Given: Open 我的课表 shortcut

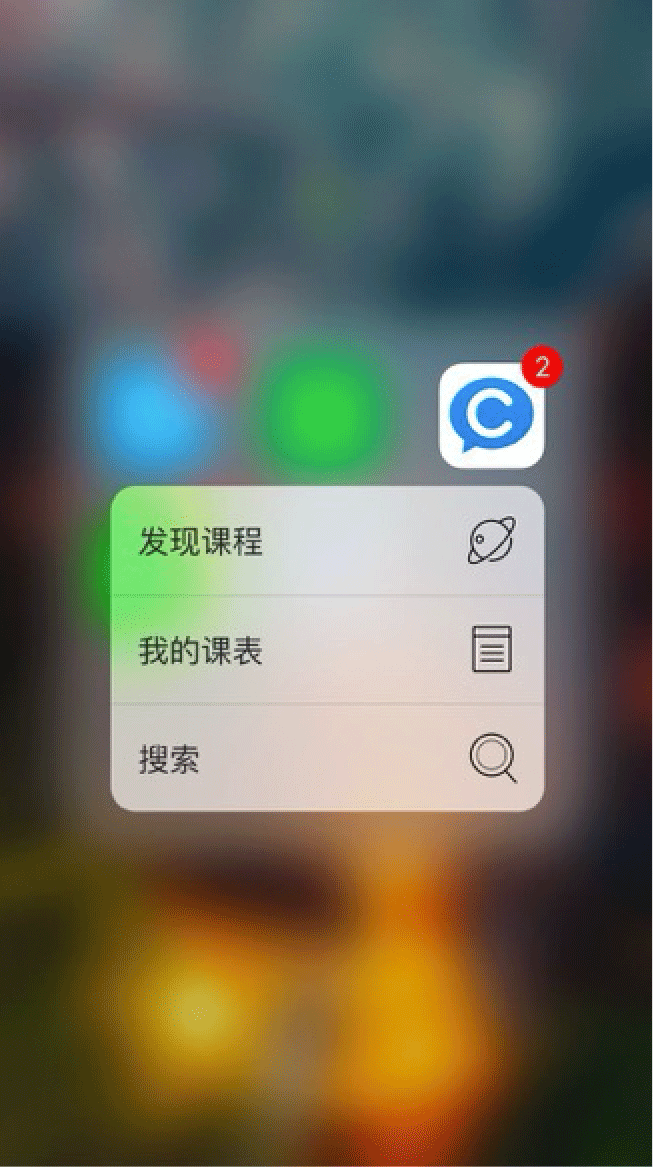Looking at the screenshot, I should point(328,650).
